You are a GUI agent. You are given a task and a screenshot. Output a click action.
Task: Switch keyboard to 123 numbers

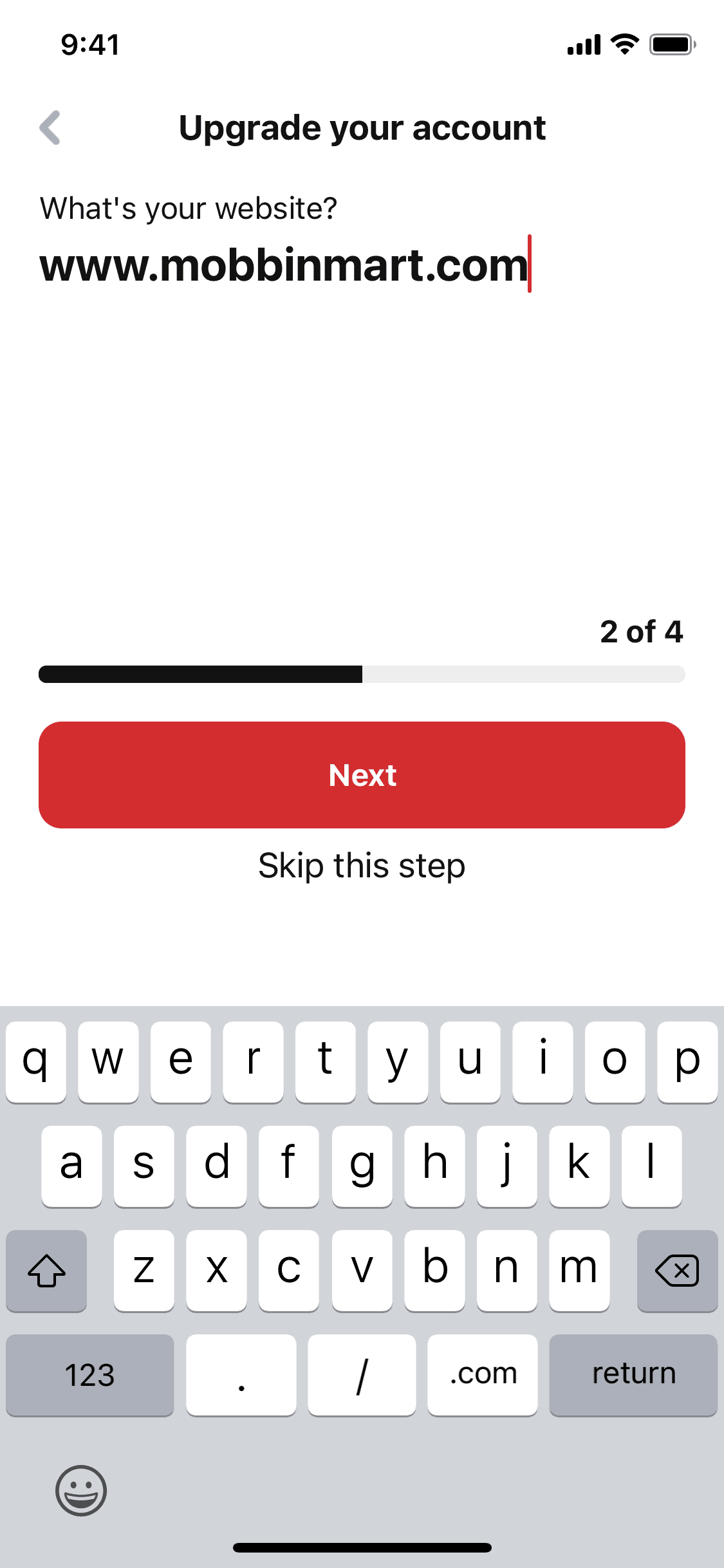click(x=90, y=1374)
